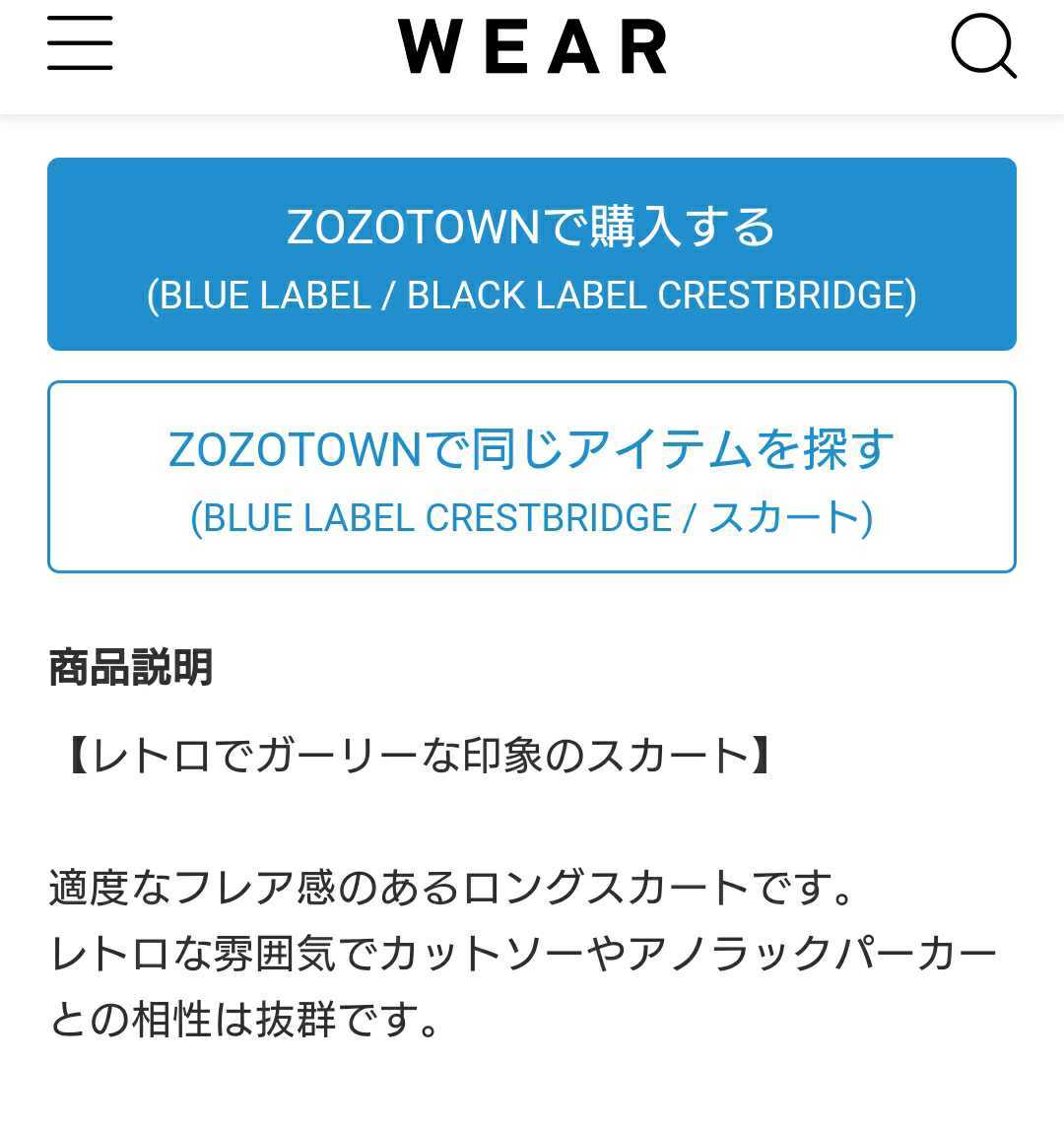Open the search magnifier icon

tap(982, 47)
